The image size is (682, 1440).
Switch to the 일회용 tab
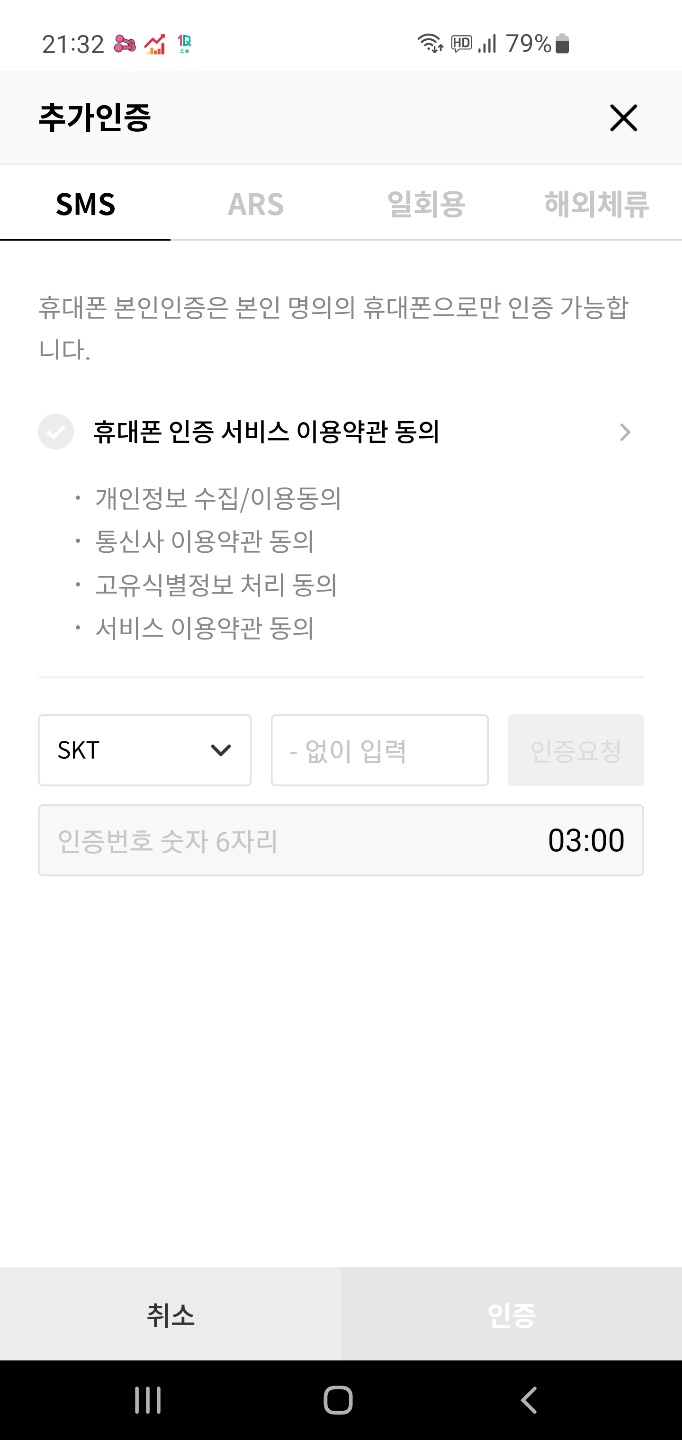pyautogui.click(x=426, y=204)
